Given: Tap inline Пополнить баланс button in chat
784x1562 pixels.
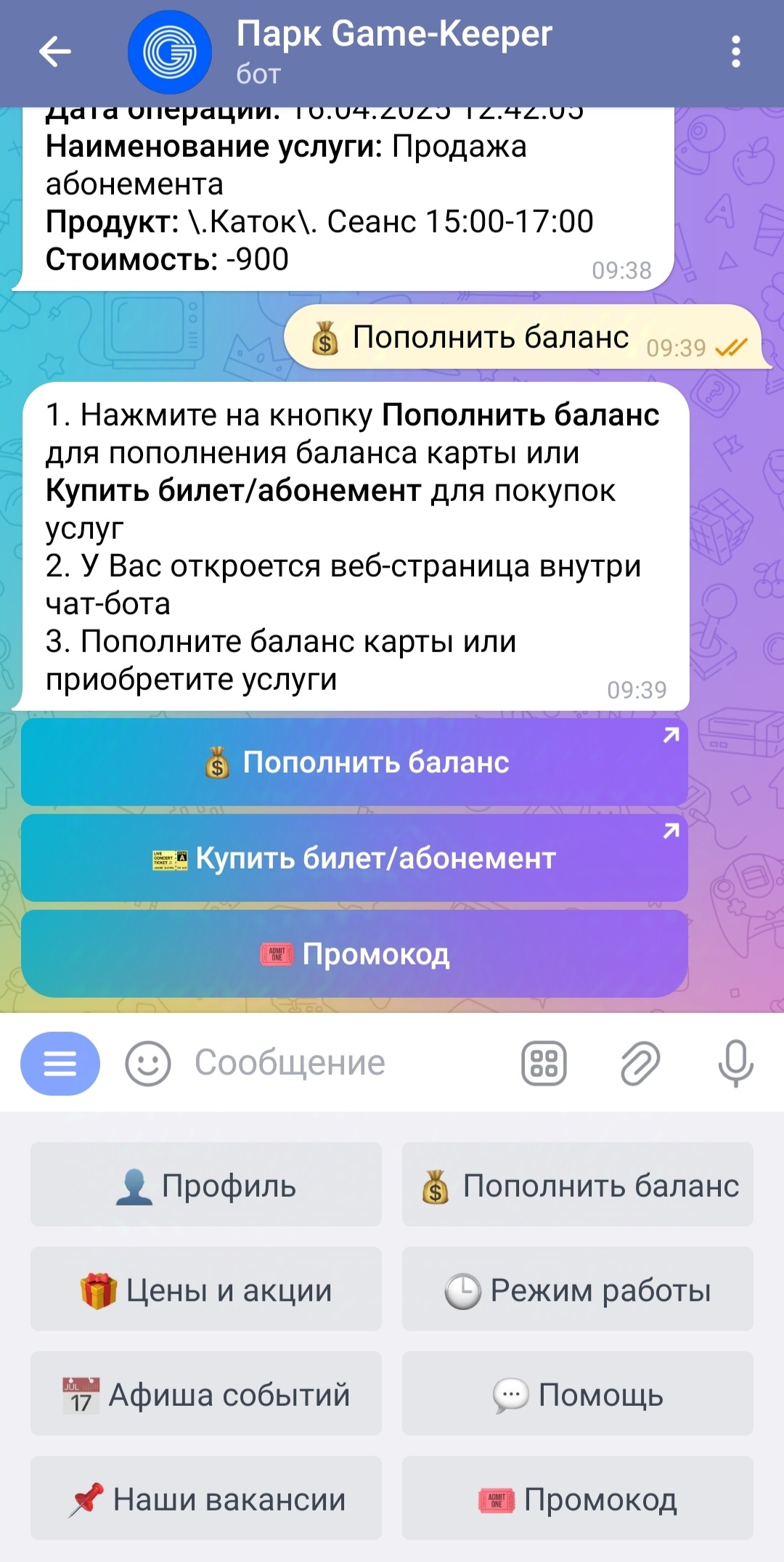Looking at the screenshot, I should [x=354, y=762].
